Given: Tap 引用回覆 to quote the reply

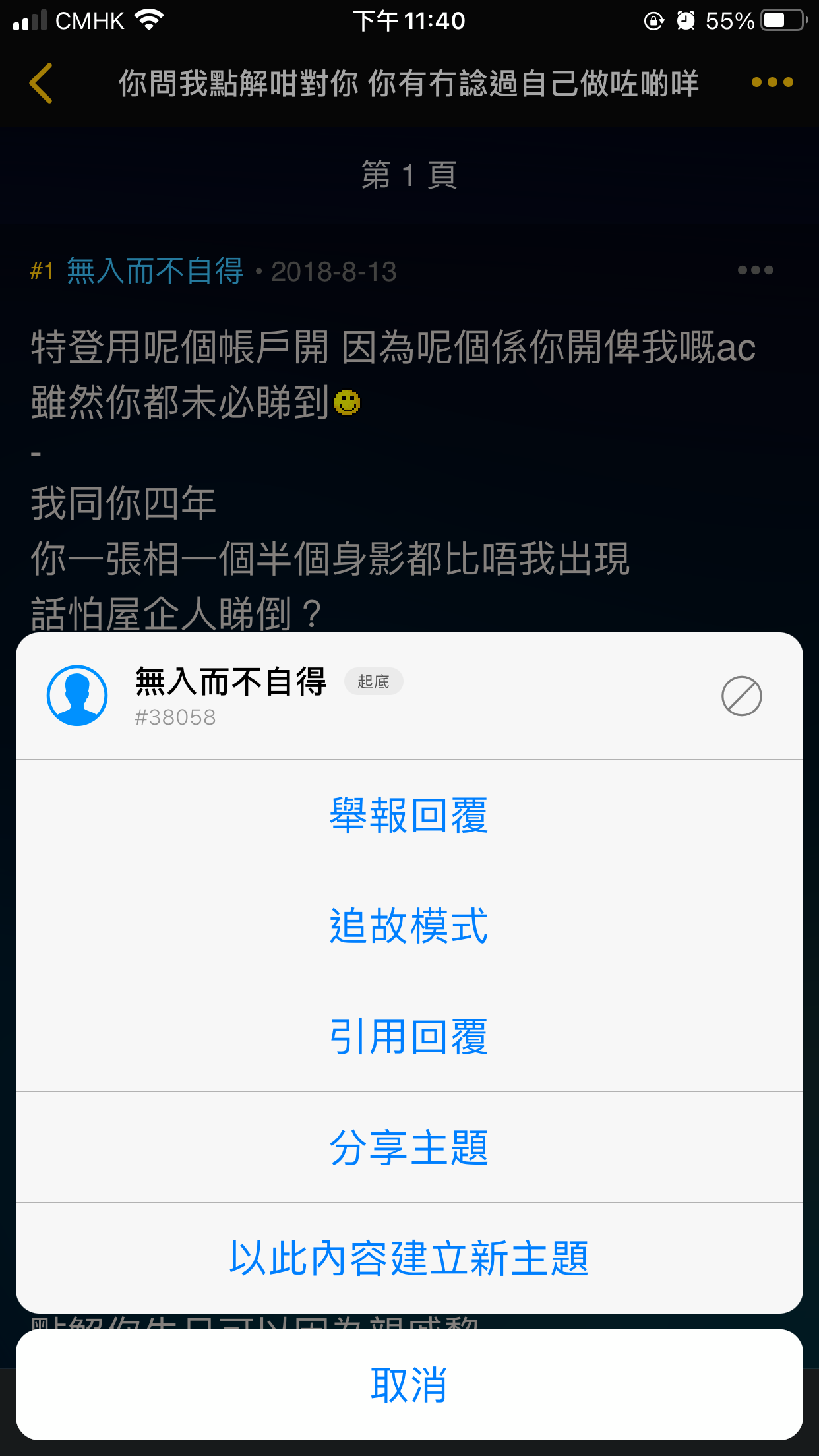Looking at the screenshot, I should (x=409, y=1037).
